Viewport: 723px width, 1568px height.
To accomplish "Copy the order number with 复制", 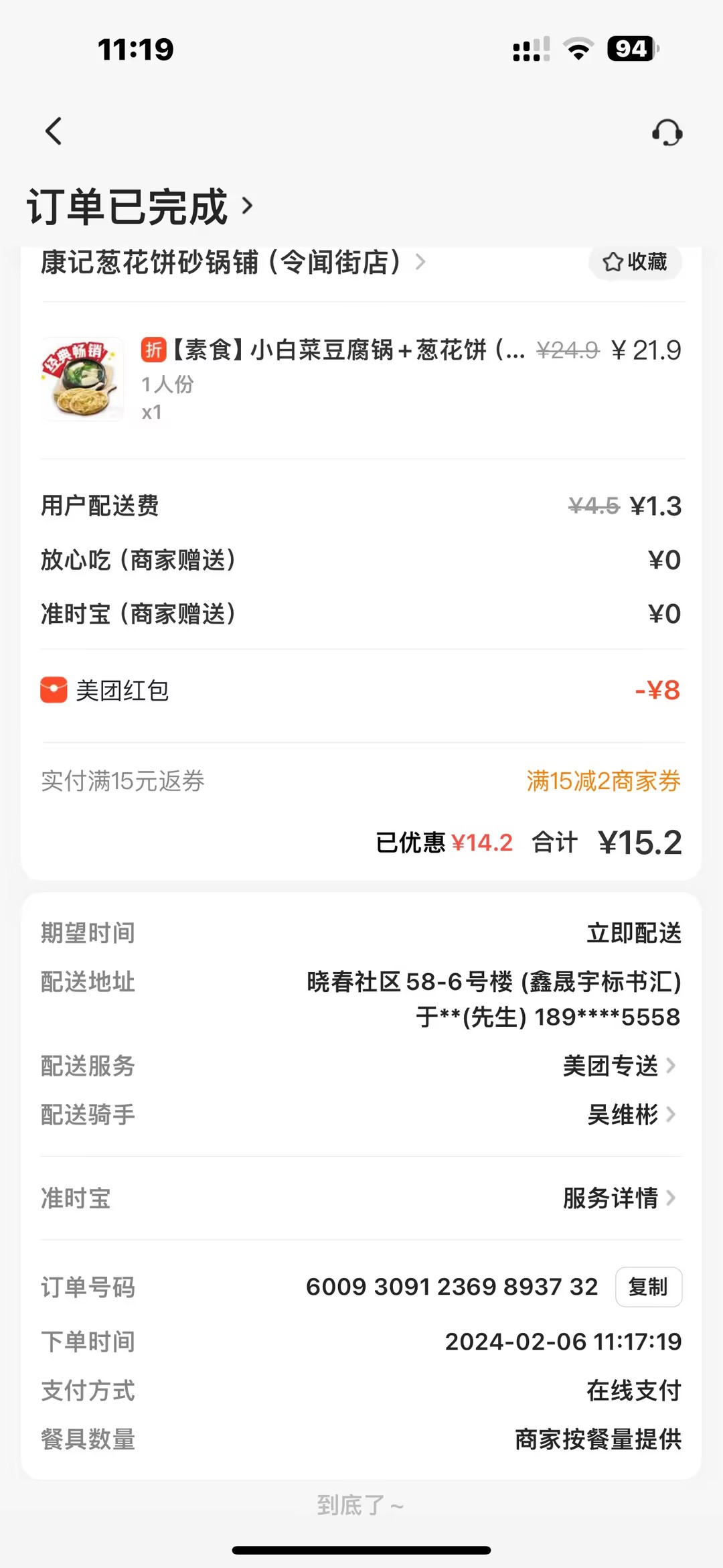I will pos(648,1287).
